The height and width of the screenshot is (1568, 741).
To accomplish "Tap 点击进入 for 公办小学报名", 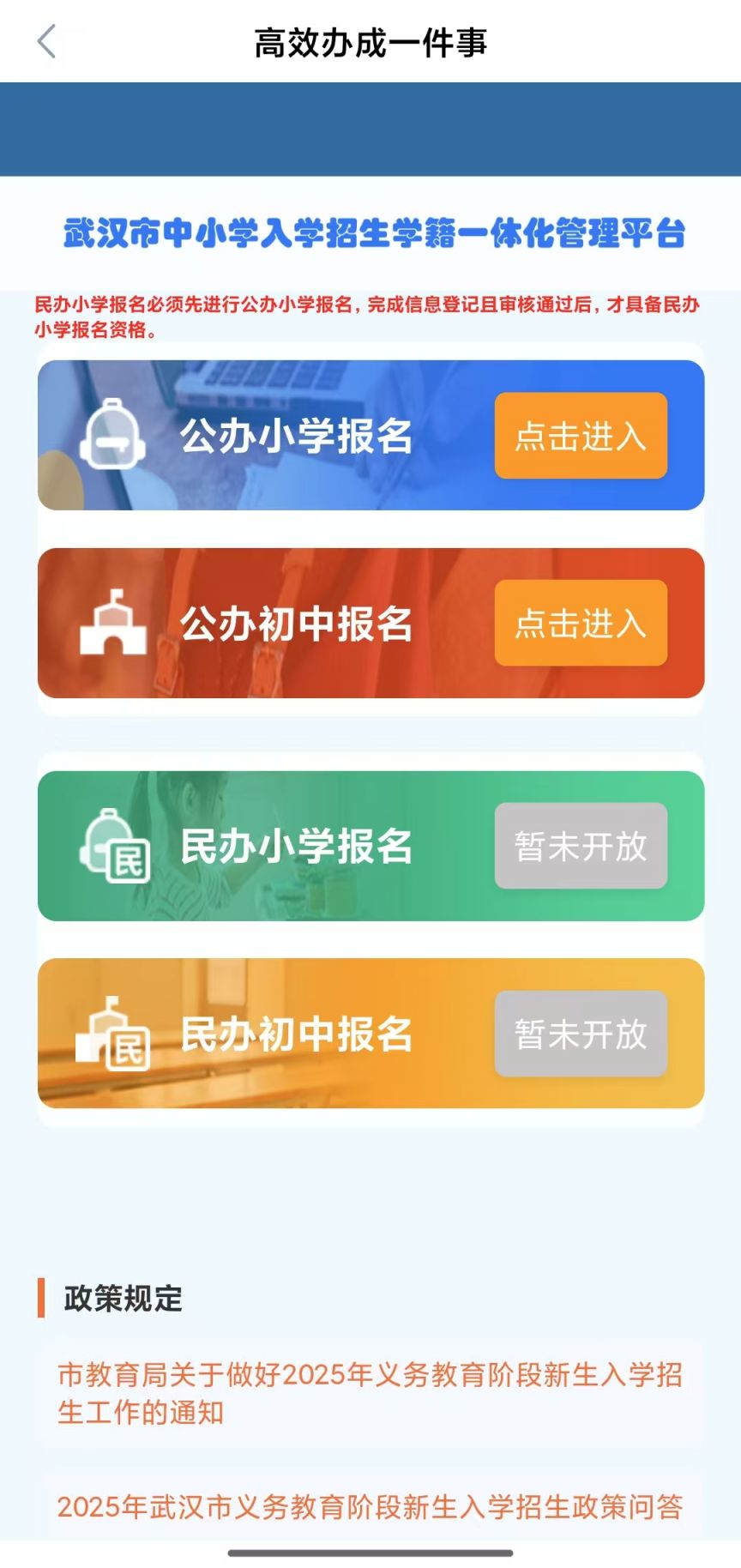I will tap(581, 436).
